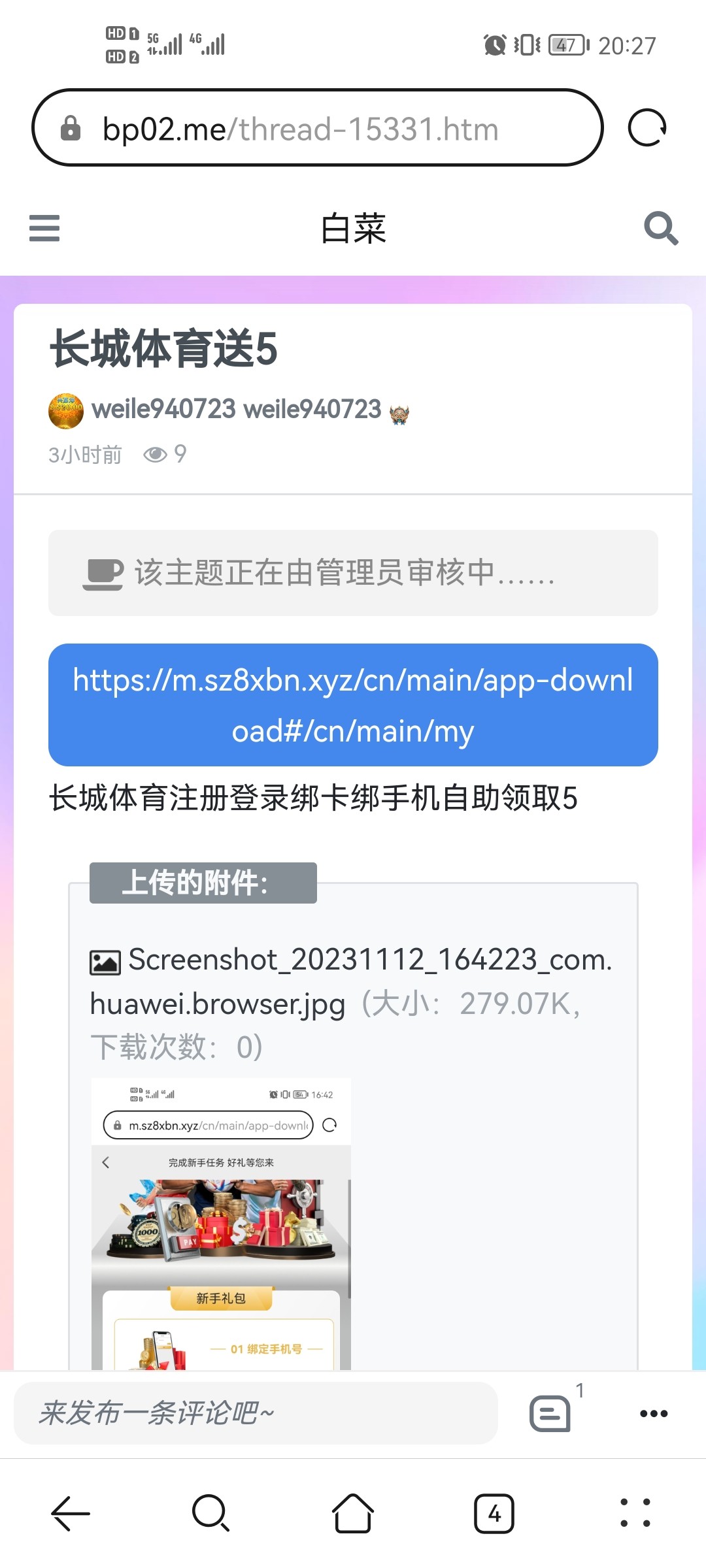This screenshot has width=706, height=1568.
Task: Show the four open tabs
Action: (494, 1513)
